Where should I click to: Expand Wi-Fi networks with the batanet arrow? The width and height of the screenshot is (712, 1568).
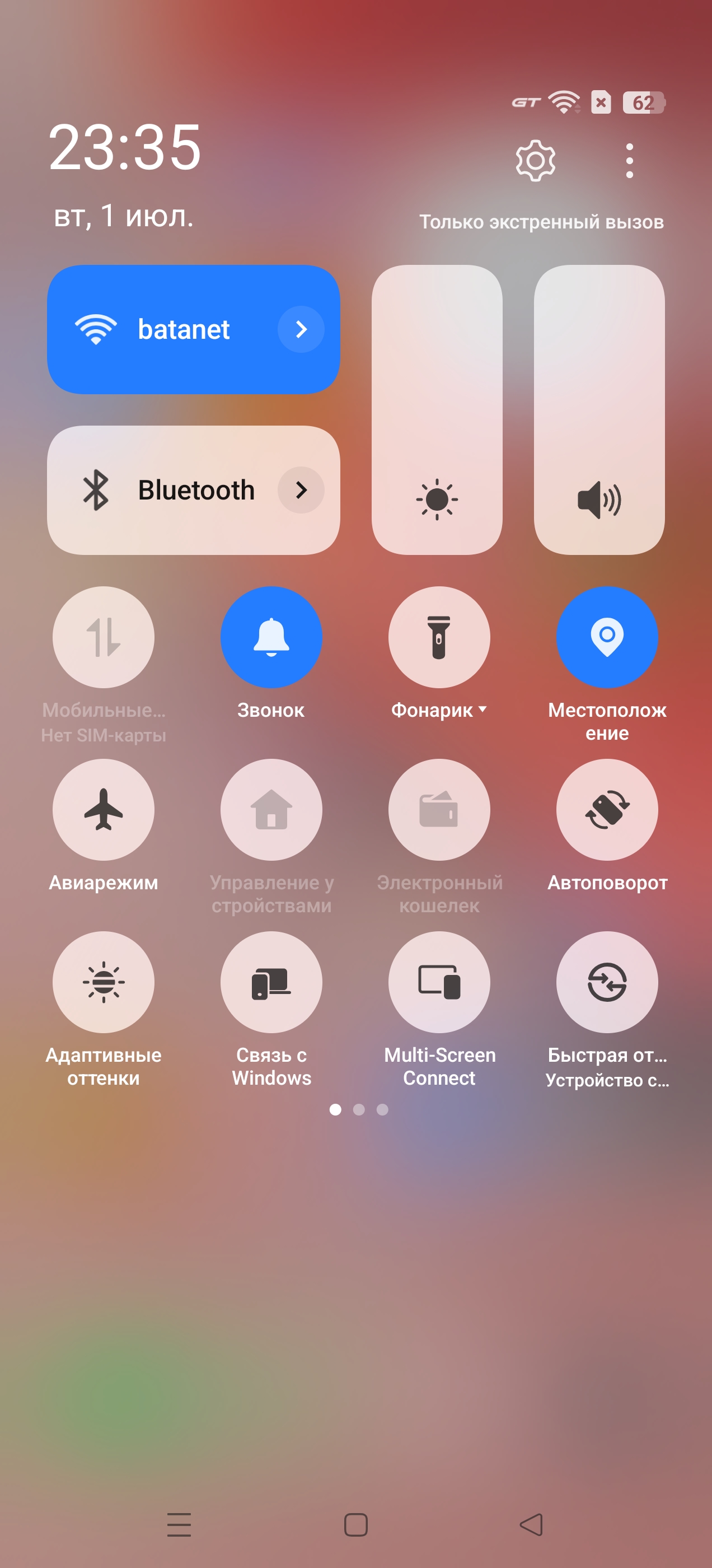tap(301, 329)
